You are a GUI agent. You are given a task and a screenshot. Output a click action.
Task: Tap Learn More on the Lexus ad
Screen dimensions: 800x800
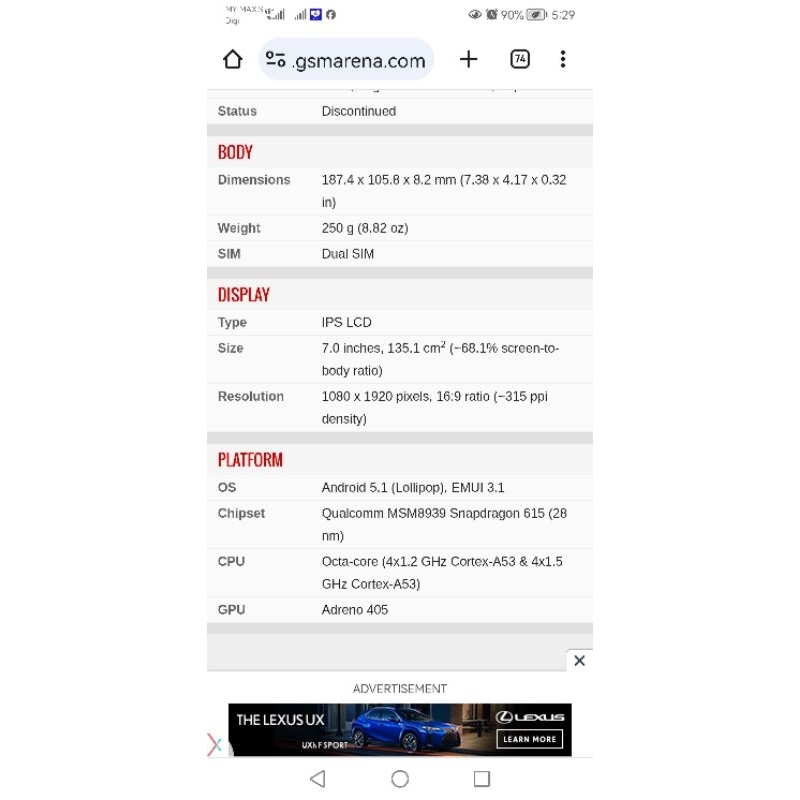click(530, 739)
